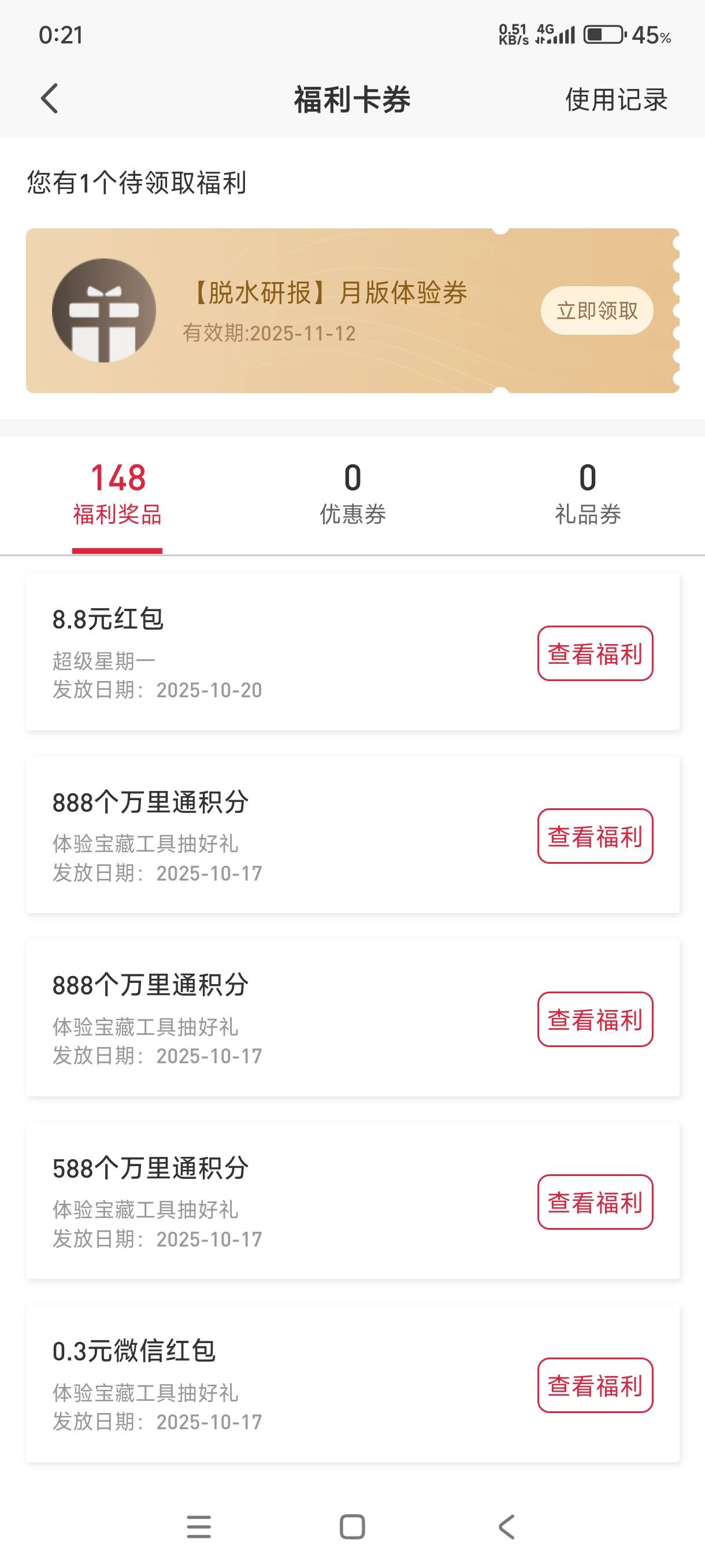View benefit for 0.3元微信红包
This screenshot has width=705, height=1568.
tap(595, 1385)
